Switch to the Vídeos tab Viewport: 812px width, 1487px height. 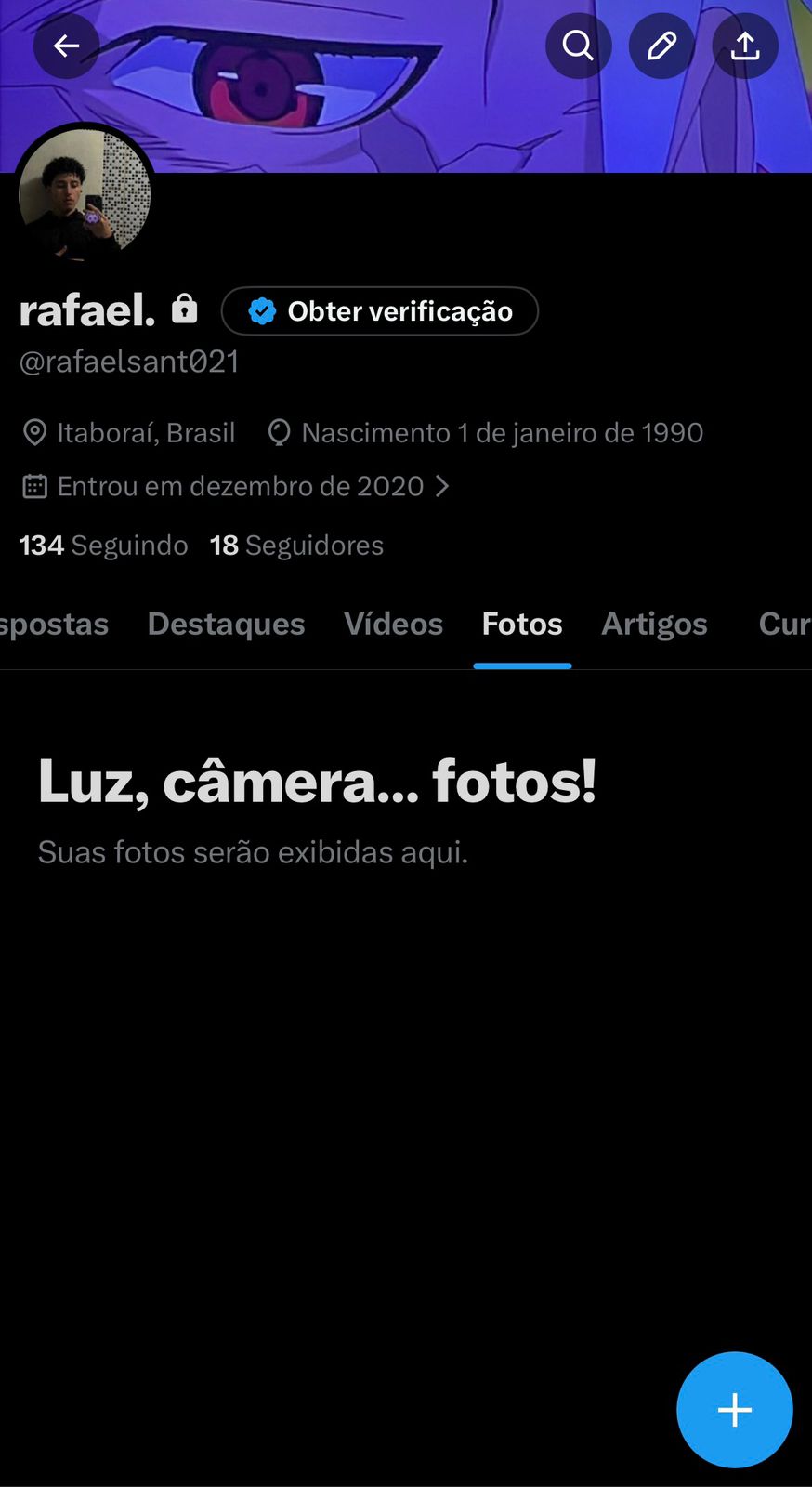click(x=393, y=624)
